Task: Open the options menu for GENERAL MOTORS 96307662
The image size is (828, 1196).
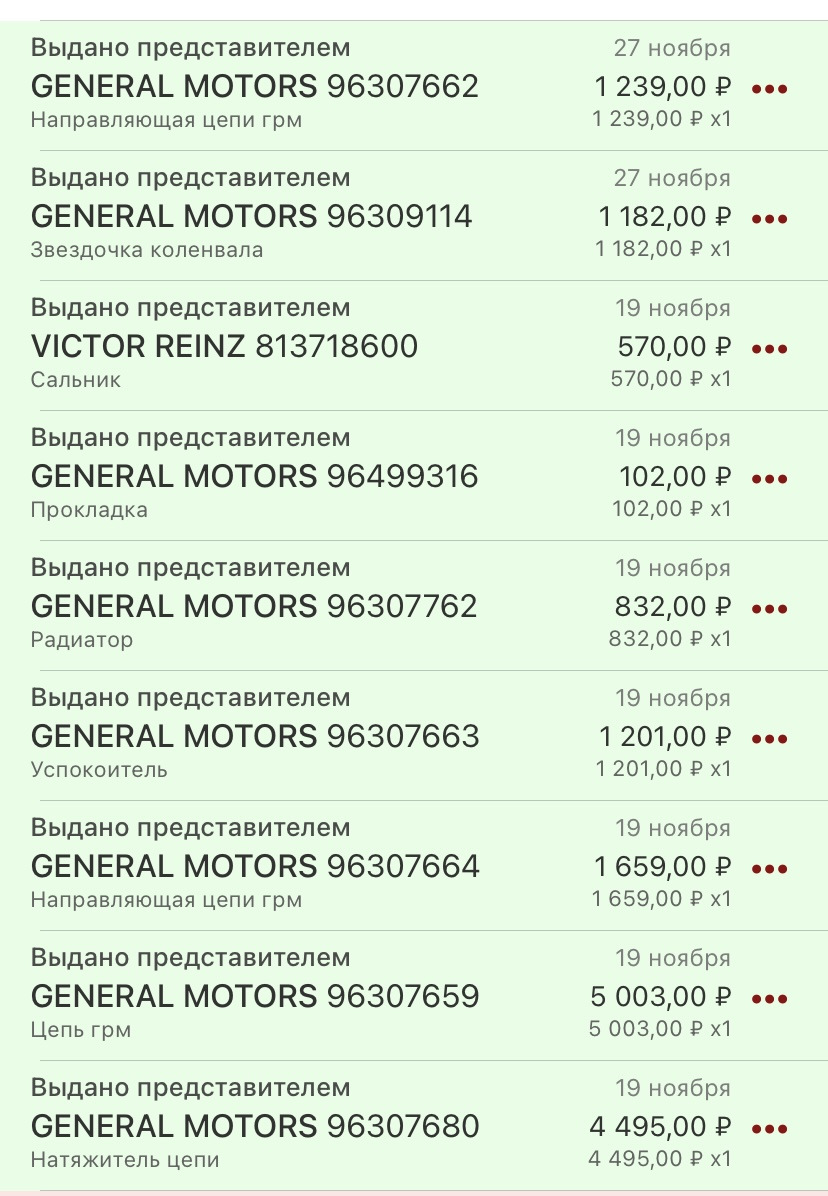Action: click(768, 88)
